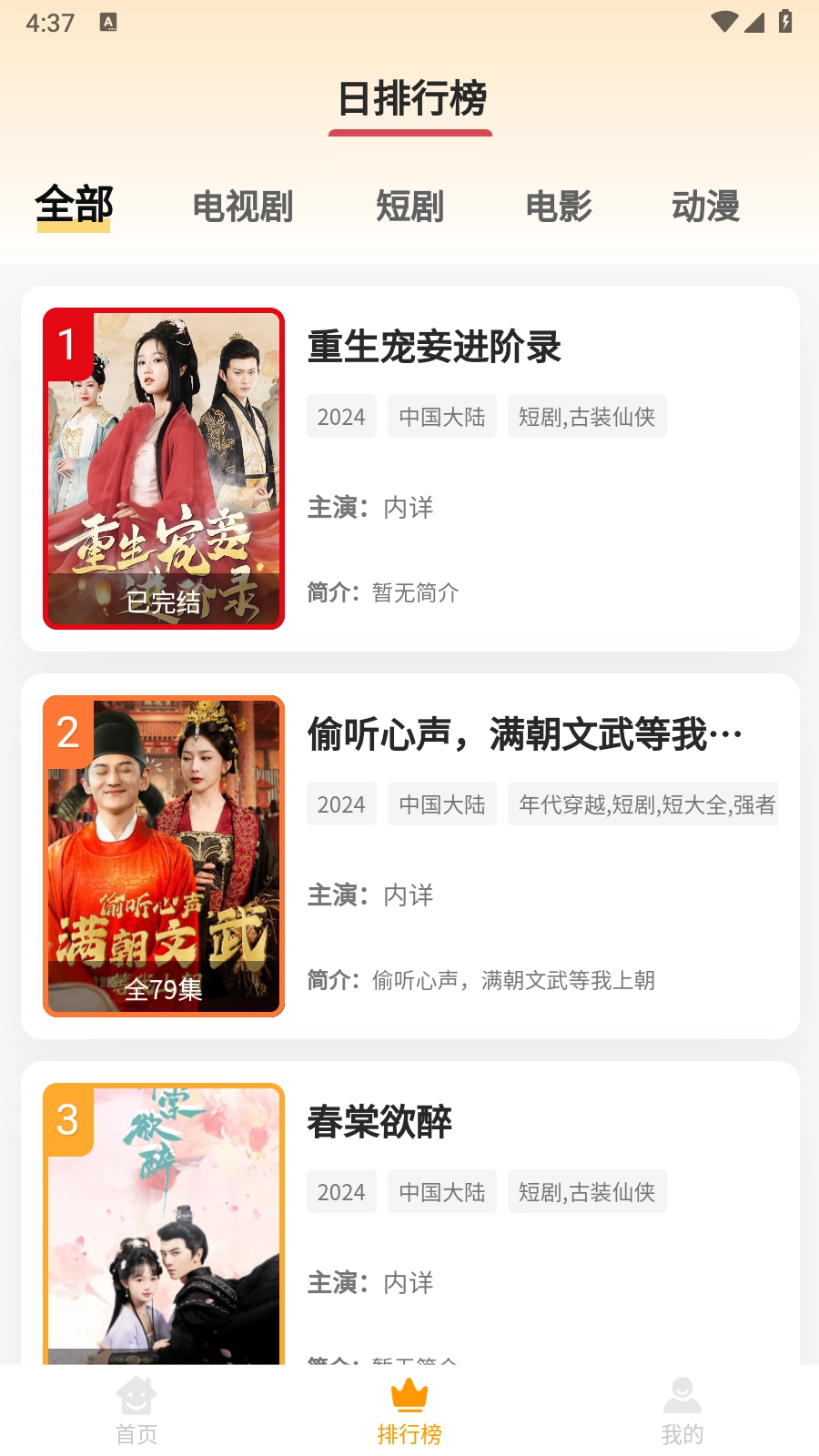This screenshot has width=819, height=1456.
Task: Tap the mobile signal strength icon
Action: (754, 23)
